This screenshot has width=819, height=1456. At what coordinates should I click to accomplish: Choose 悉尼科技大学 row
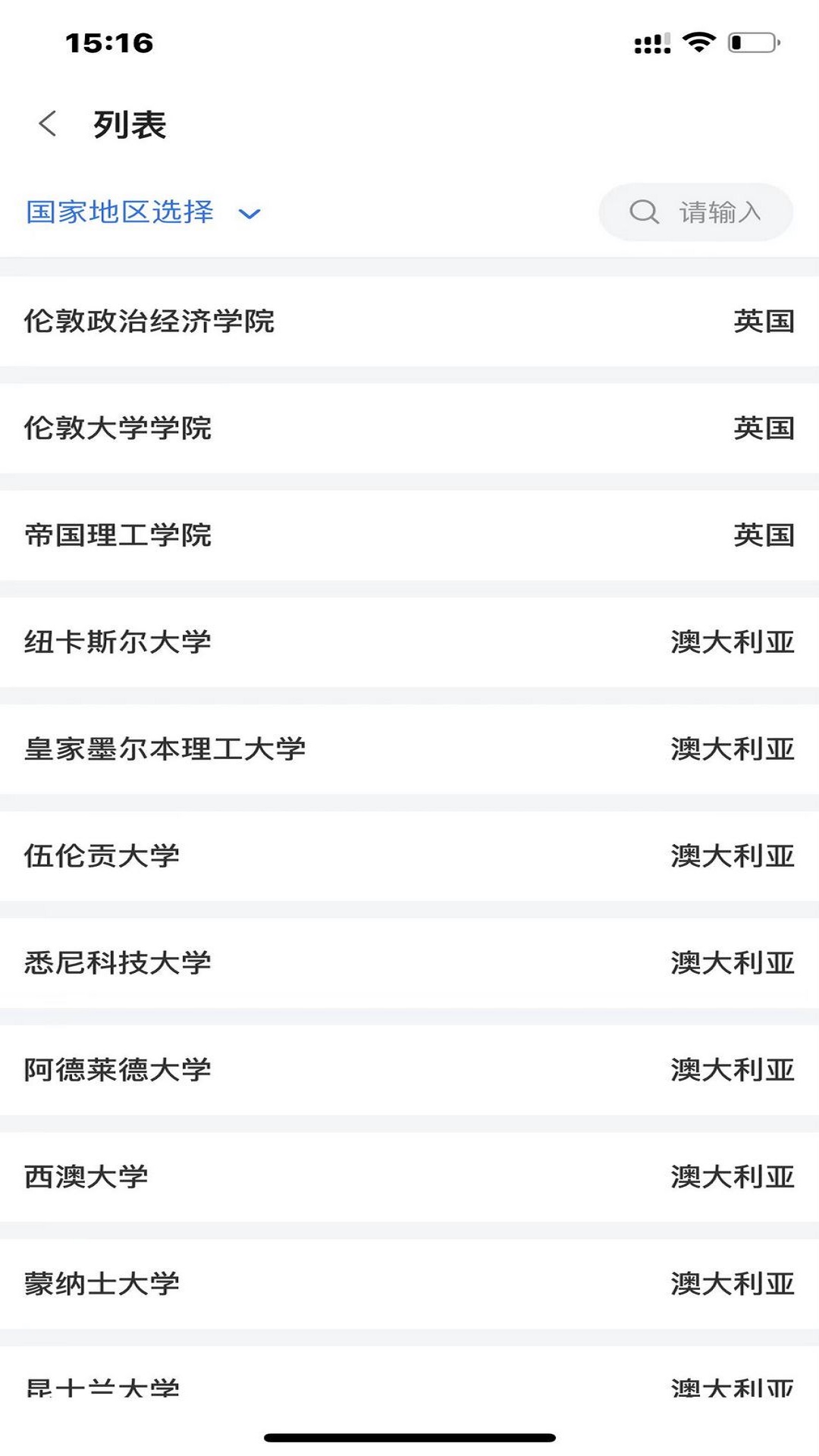pos(409,963)
